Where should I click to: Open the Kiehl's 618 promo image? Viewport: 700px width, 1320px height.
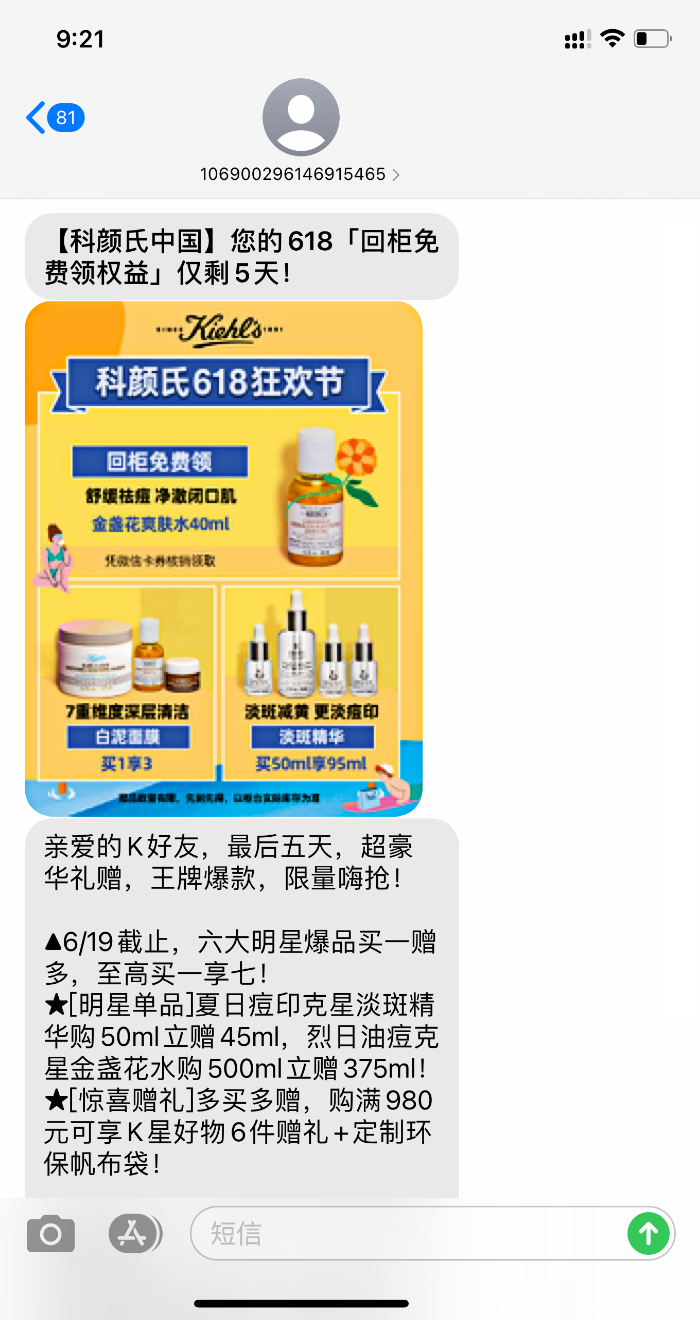coord(223,558)
